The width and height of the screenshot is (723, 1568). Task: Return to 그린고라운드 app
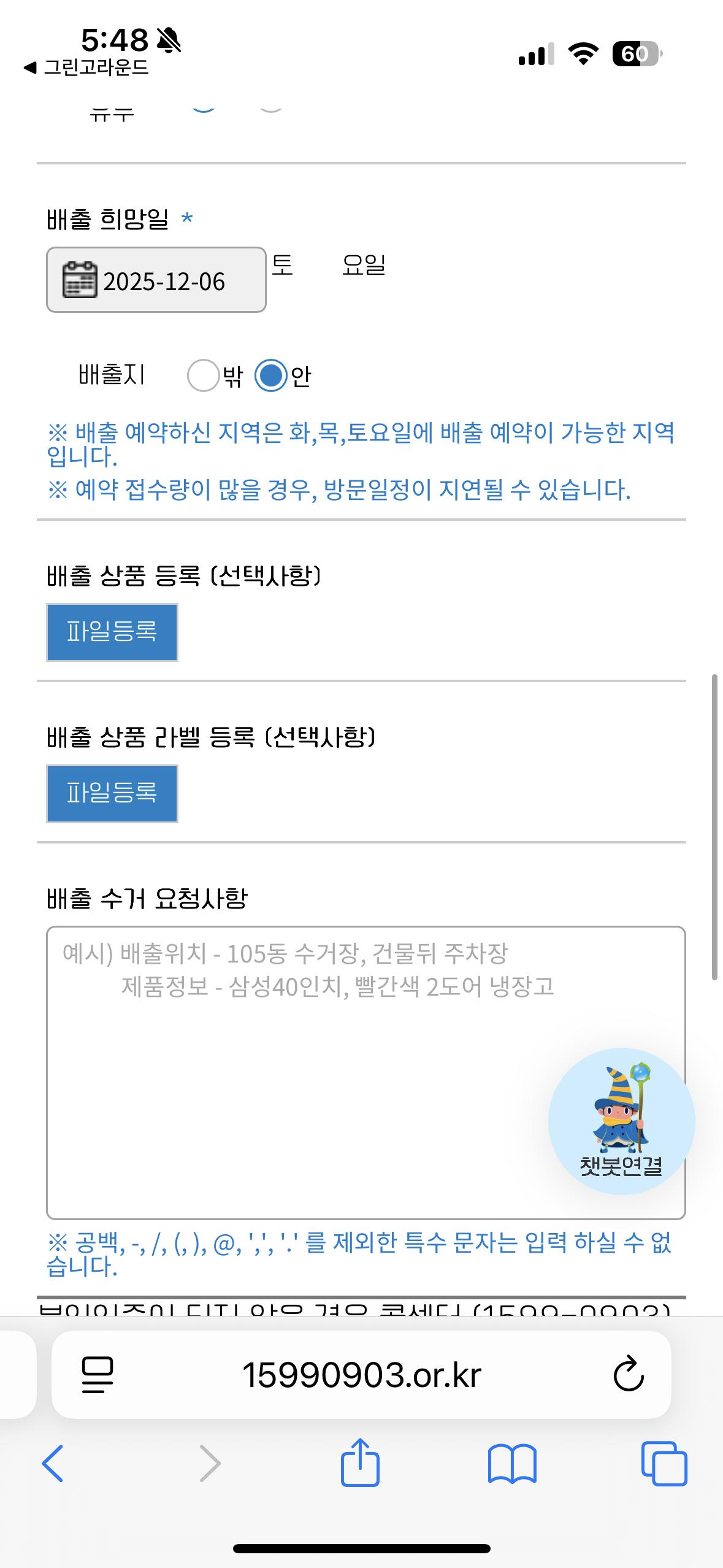[x=86, y=67]
